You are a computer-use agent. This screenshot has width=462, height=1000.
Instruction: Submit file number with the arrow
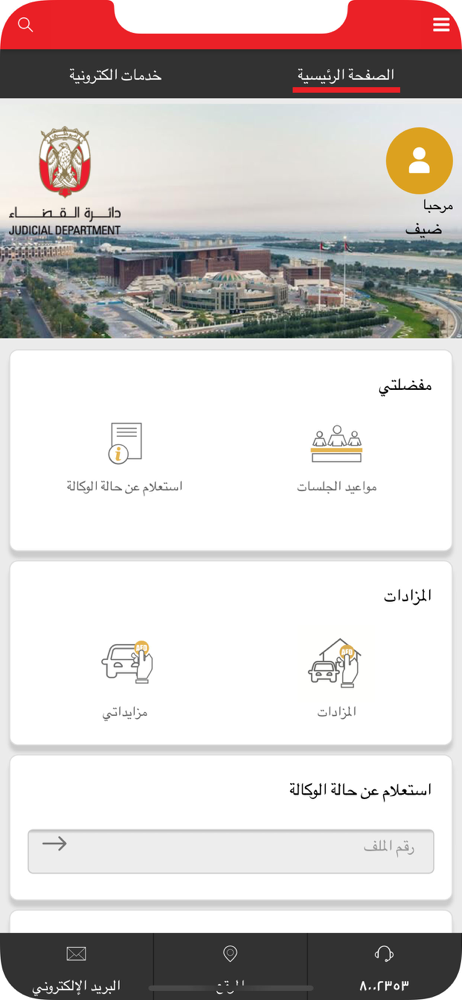[x=55, y=844]
